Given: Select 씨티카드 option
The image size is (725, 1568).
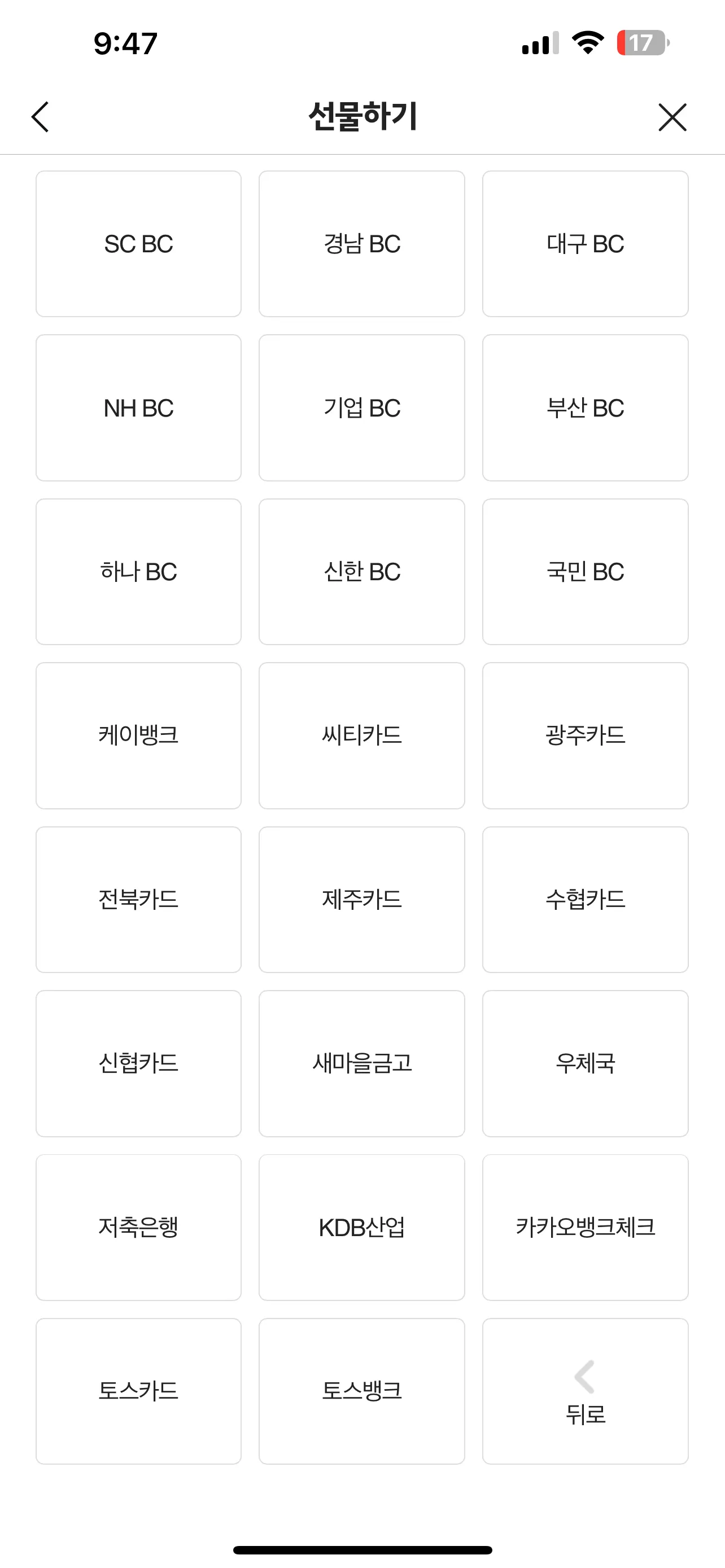Looking at the screenshot, I should tap(361, 735).
